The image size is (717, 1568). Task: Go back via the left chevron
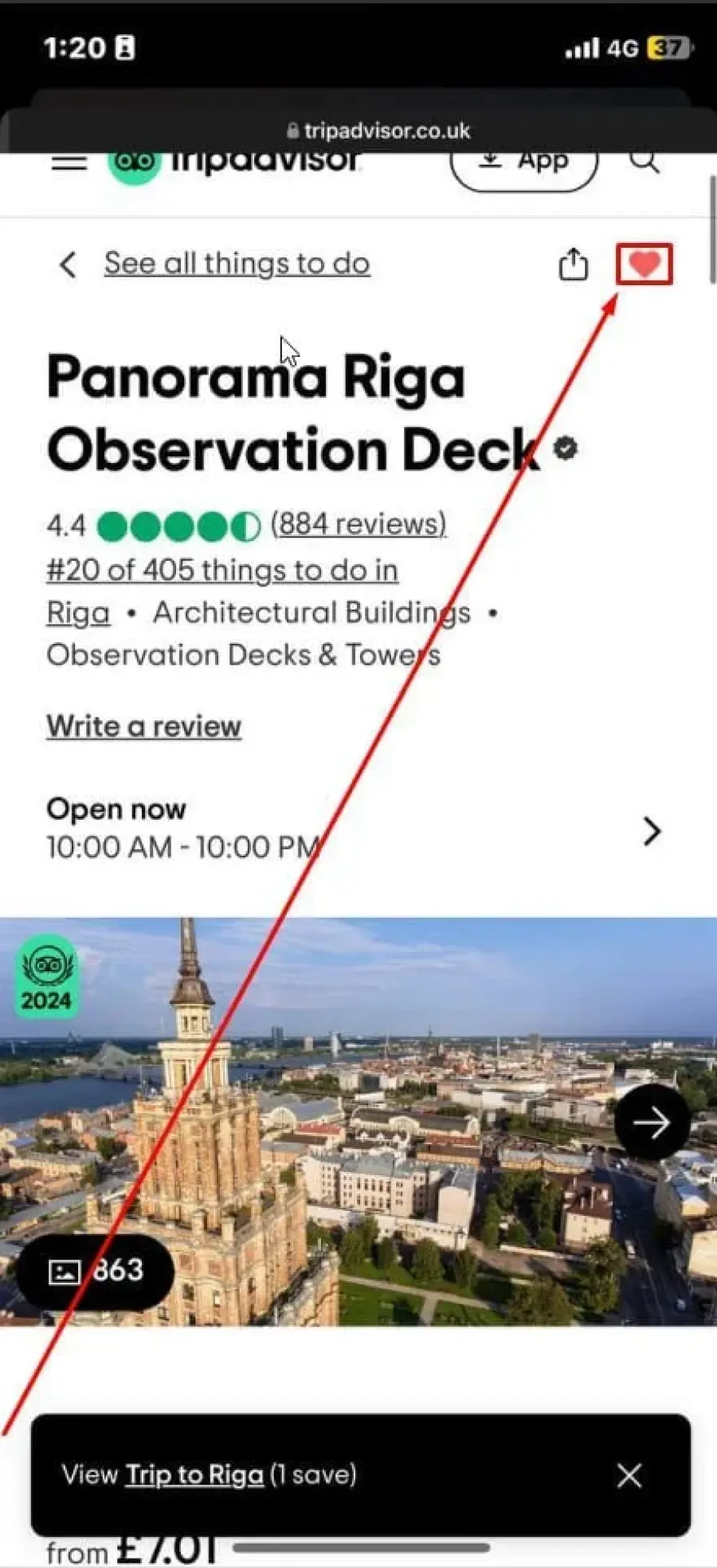69,265
